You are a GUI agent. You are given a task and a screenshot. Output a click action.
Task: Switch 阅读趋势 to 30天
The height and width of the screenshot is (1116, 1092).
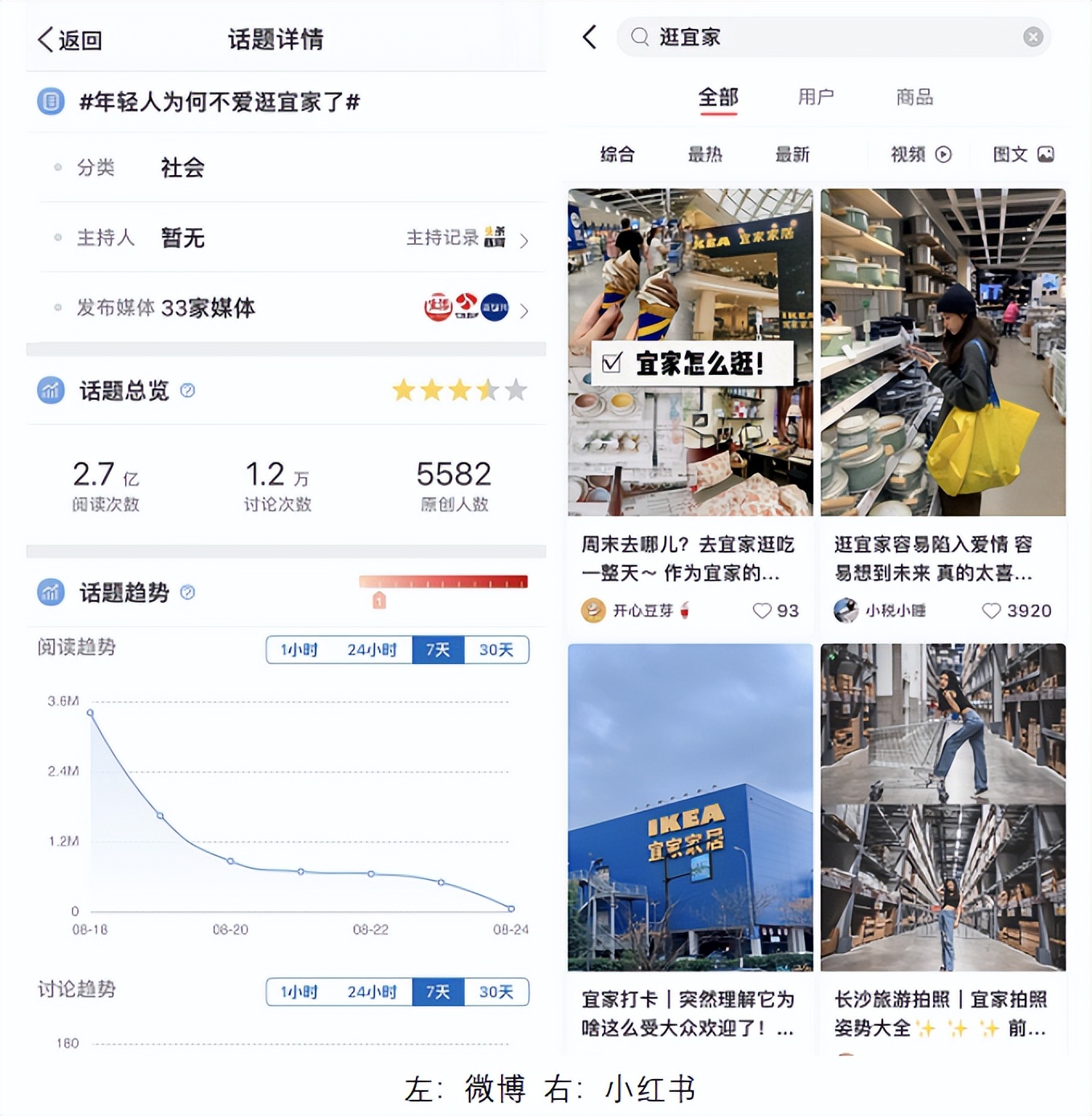click(x=495, y=650)
